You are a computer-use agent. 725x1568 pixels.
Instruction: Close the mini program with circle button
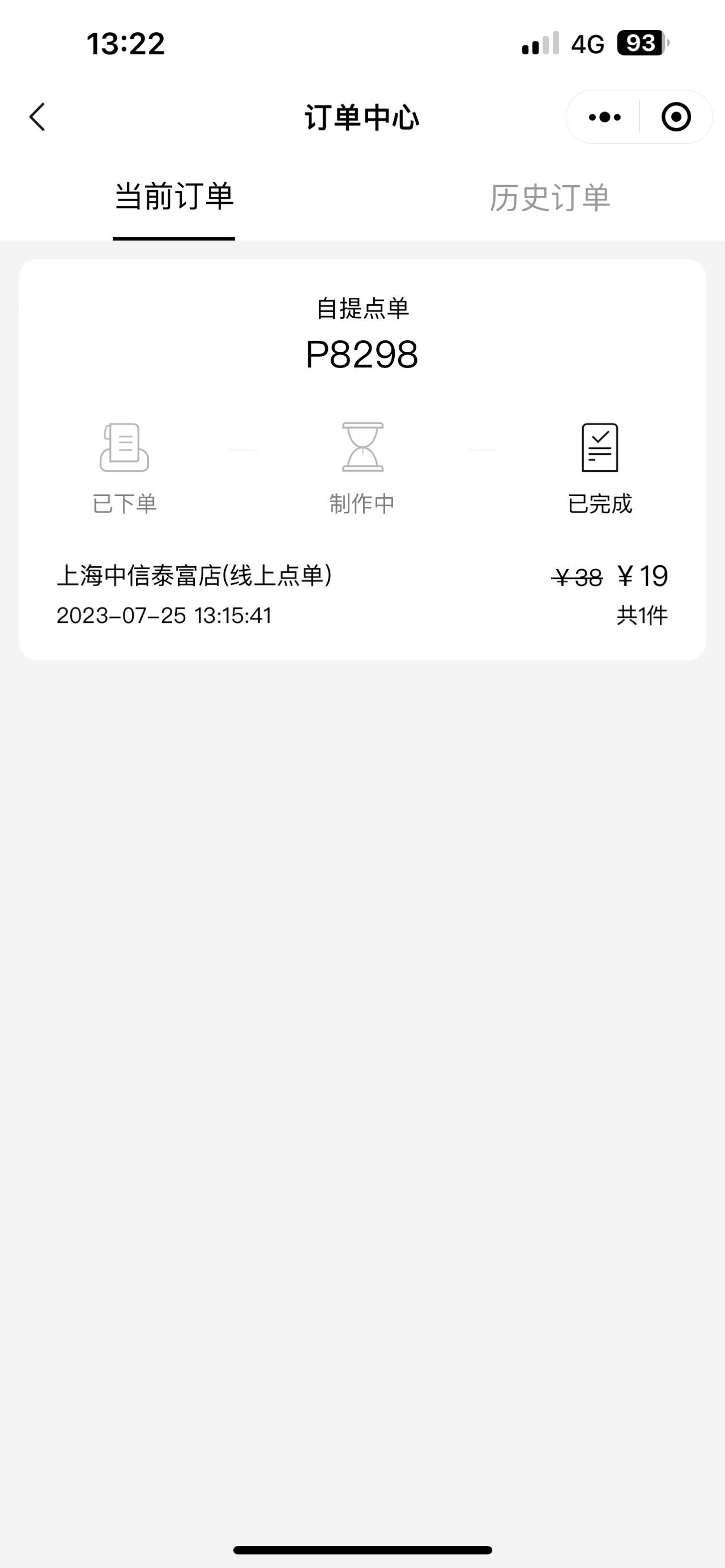[676, 117]
